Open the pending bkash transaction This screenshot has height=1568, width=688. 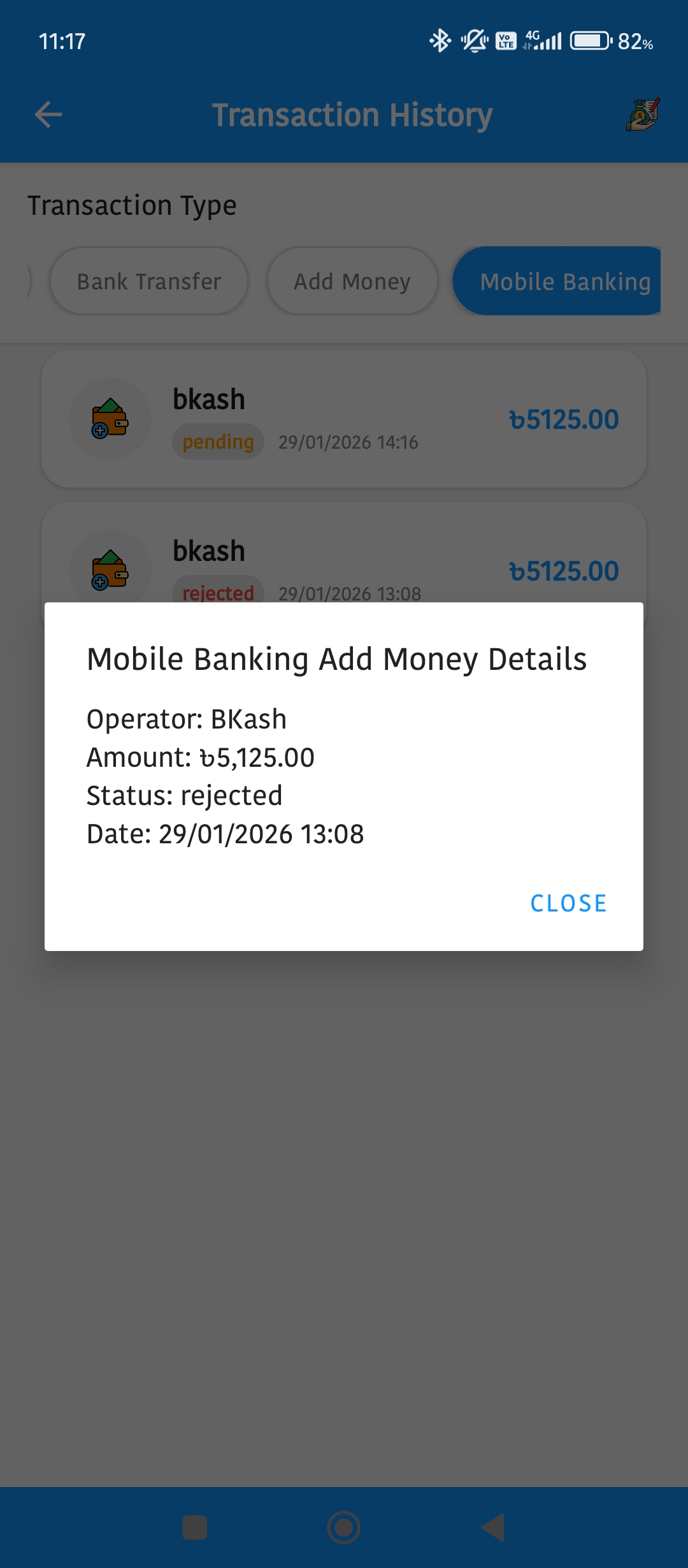(x=344, y=419)
